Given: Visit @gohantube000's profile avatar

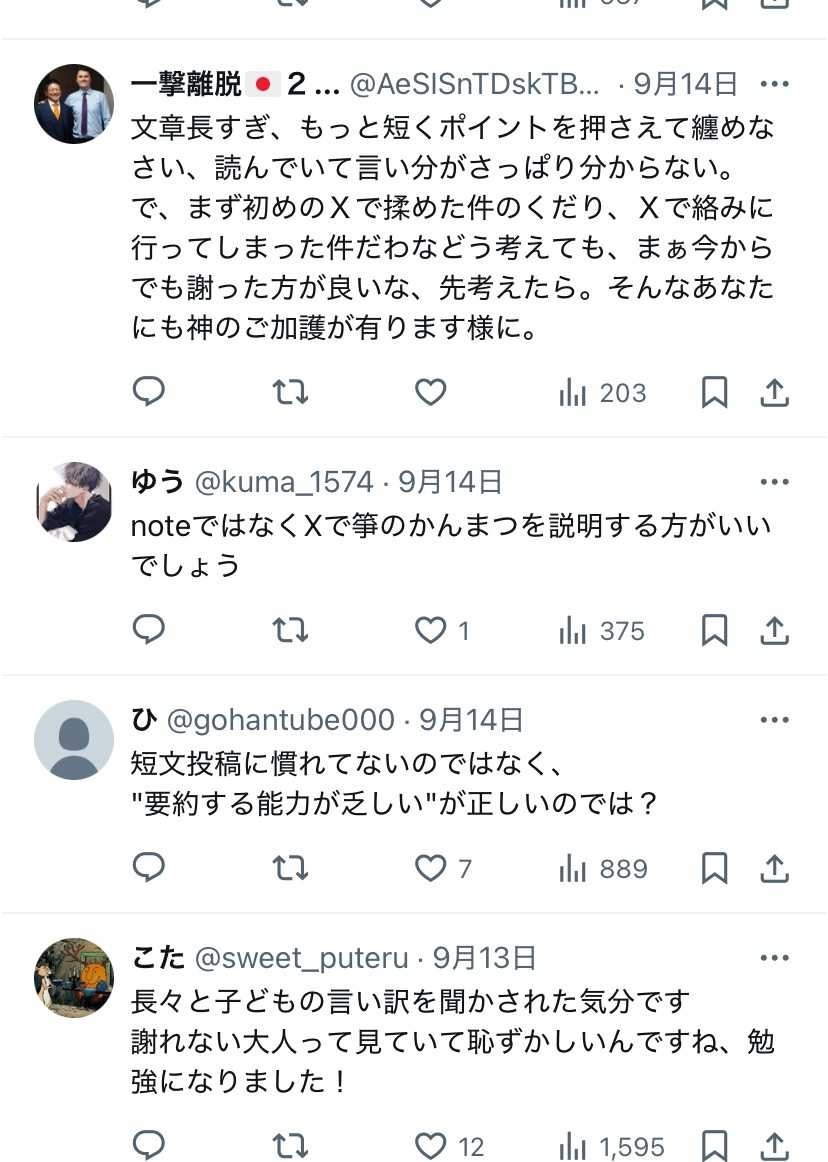Looking at the screenshot, I should (x=74, y=740).
